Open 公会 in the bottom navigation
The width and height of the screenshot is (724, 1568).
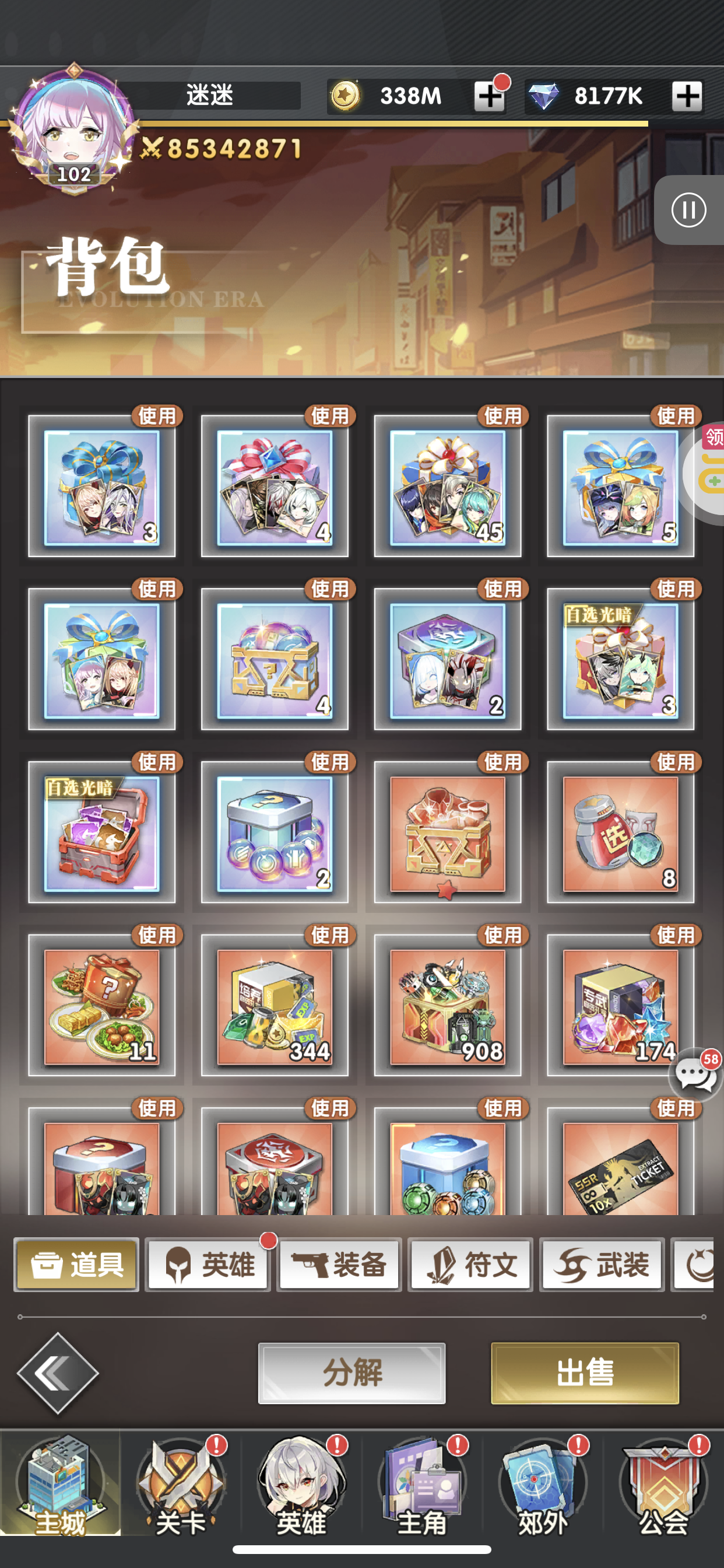pos(663,1486)
